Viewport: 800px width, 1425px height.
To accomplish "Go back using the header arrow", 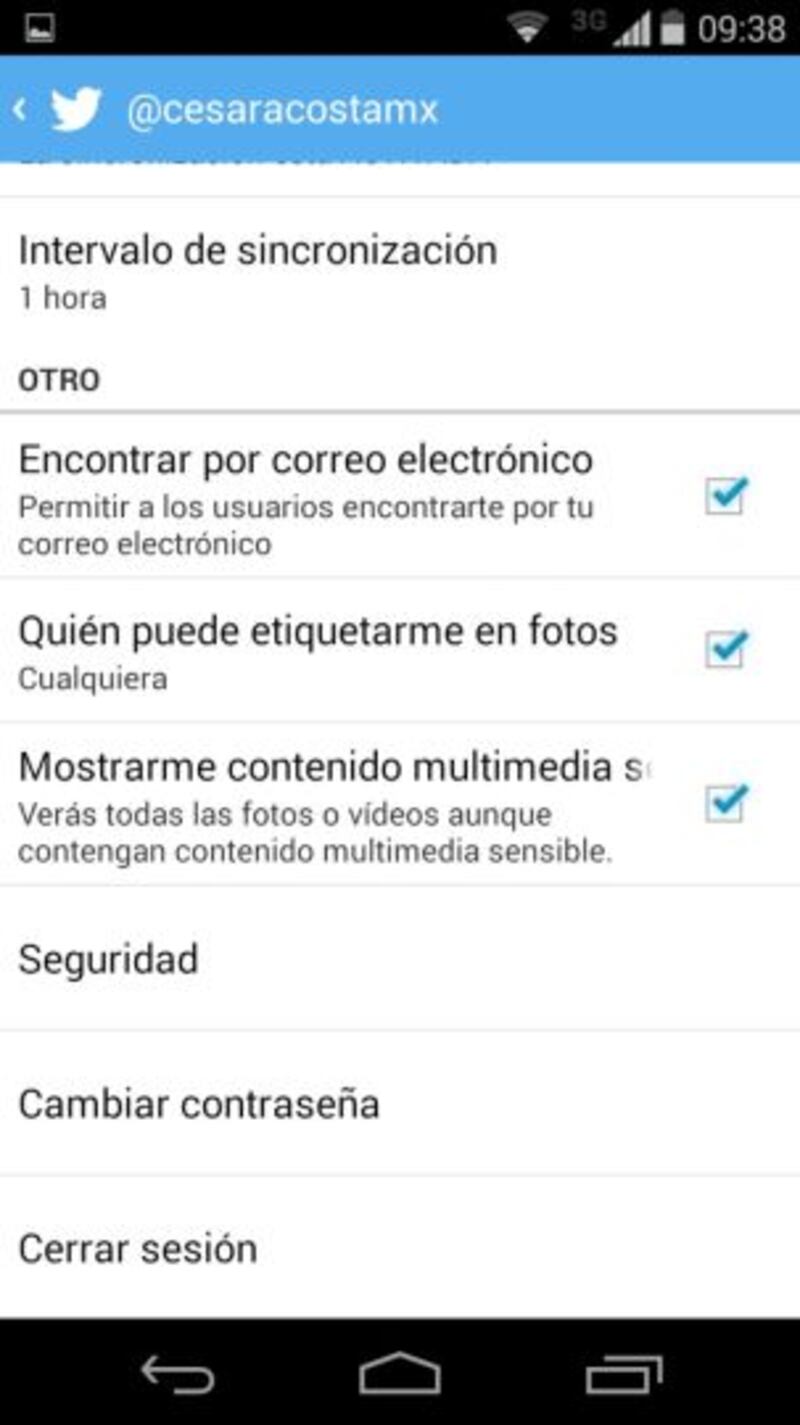I will (x=20, y=109).
